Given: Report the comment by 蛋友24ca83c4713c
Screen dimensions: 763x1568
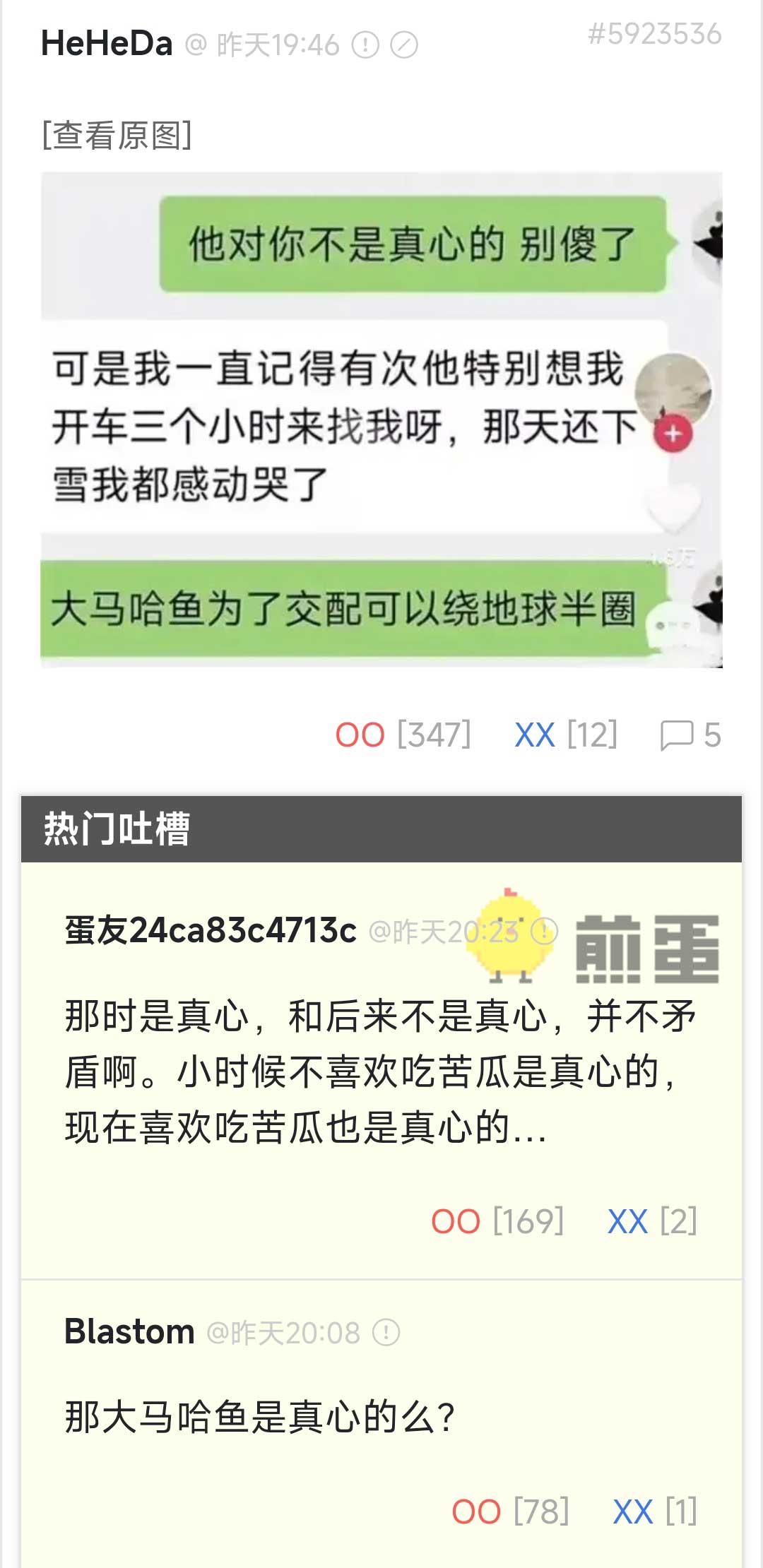Looking at the screenshot, I should (545, 932).
